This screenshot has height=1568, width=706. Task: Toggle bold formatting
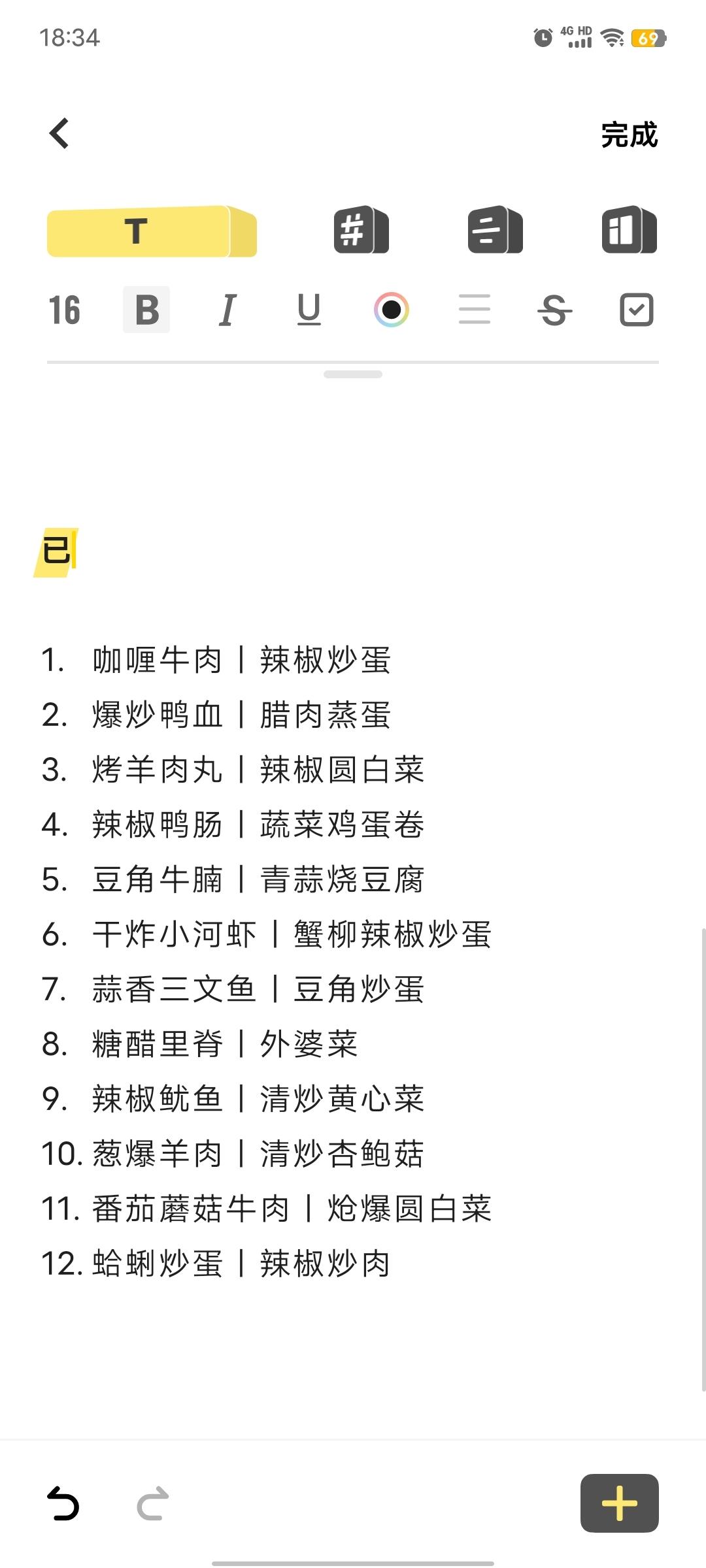coord(146,310)
